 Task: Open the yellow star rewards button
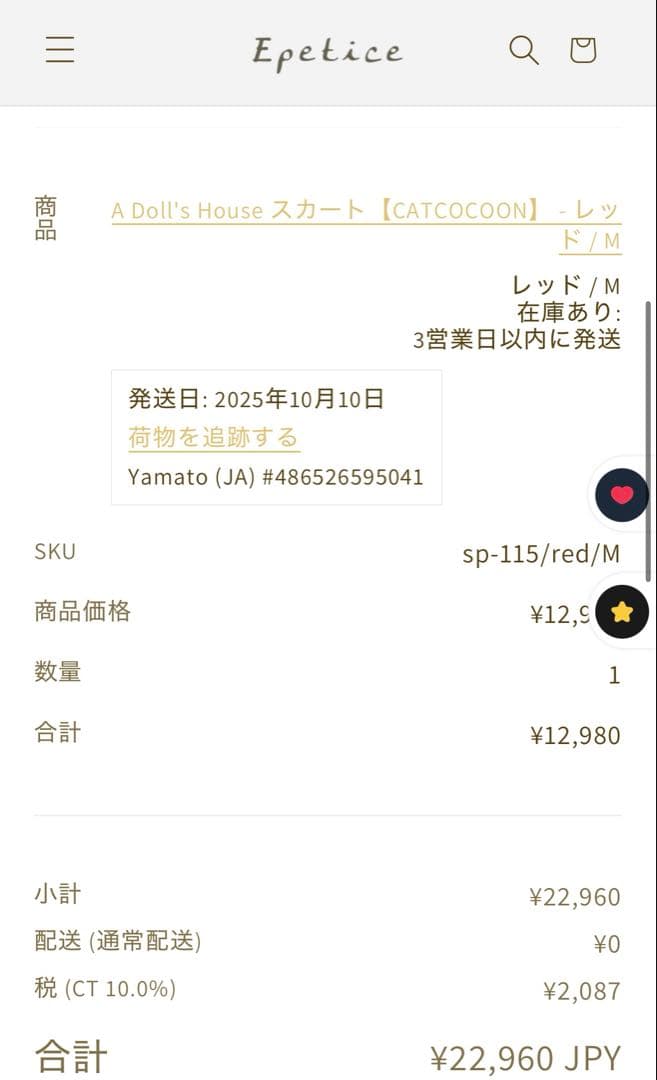622,612
